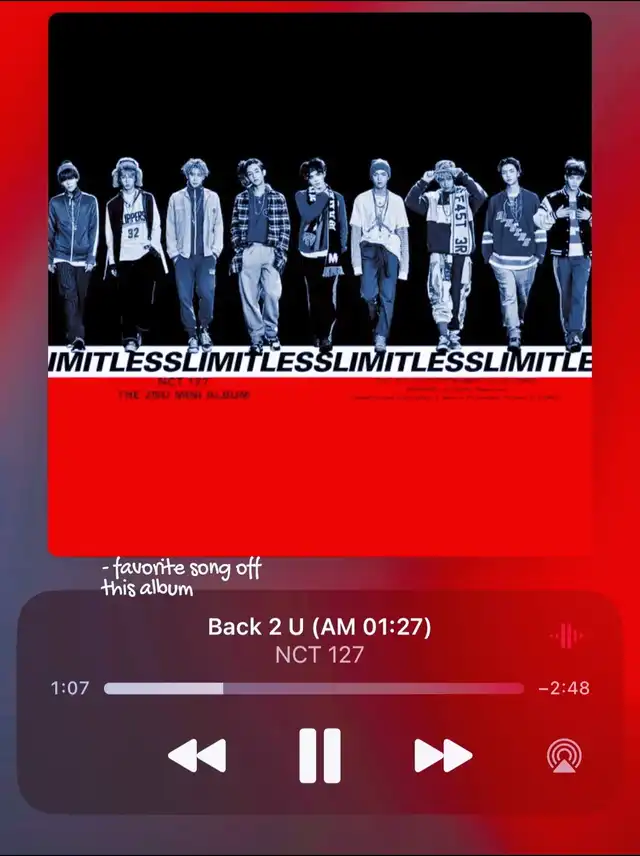Tap the playback progress bar
The height and width of the screenshot is (856, 640).
pos(313,688)
